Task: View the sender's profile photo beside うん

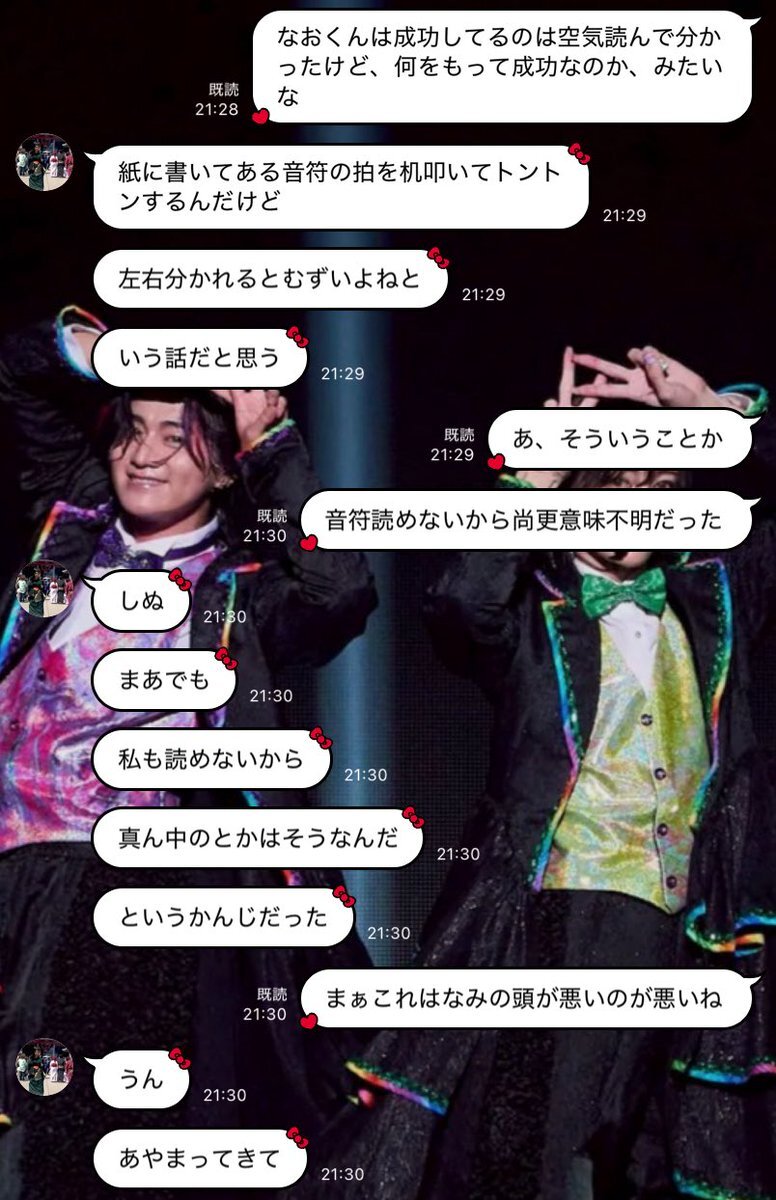Action: pyautogui.click(x=44, y=1067)
